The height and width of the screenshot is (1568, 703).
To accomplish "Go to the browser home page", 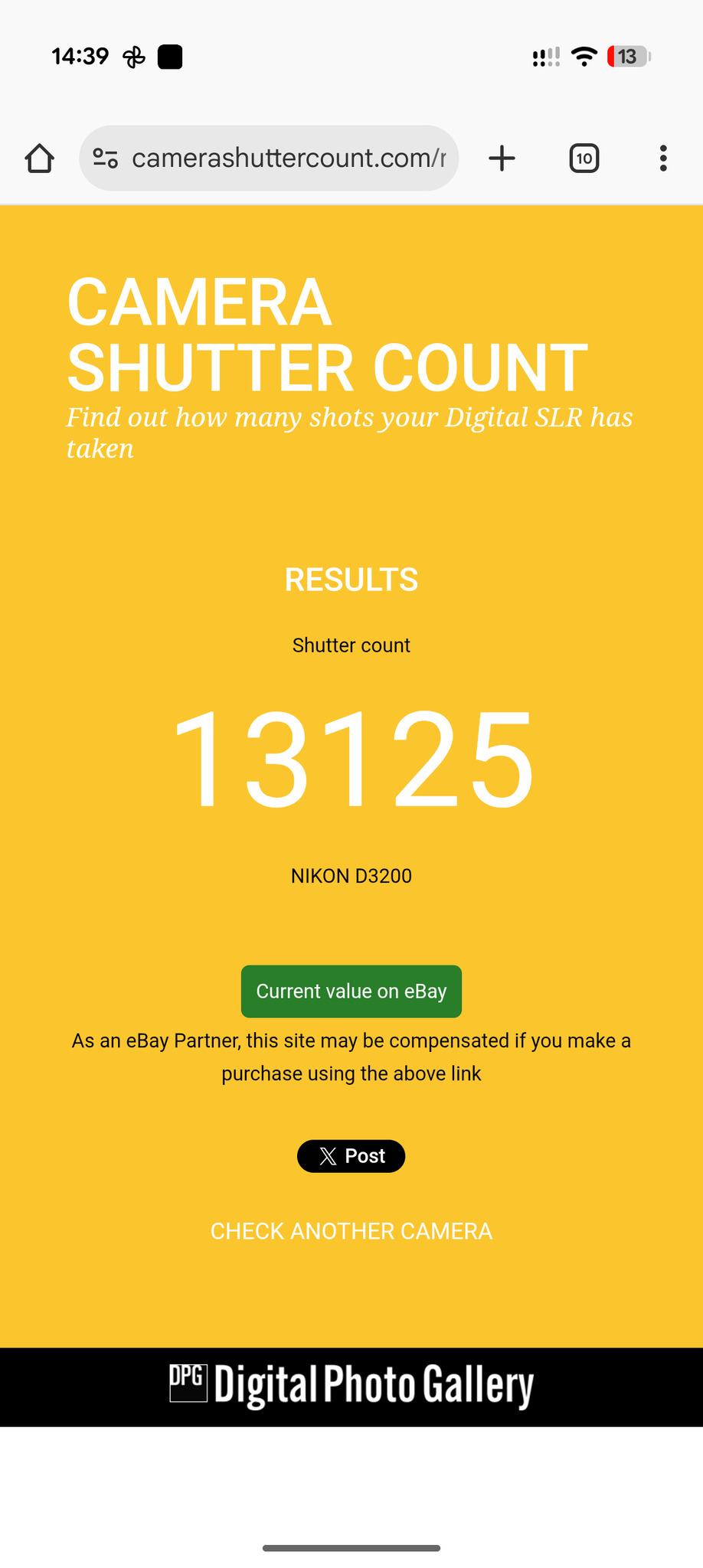I will tap(40, 158).
